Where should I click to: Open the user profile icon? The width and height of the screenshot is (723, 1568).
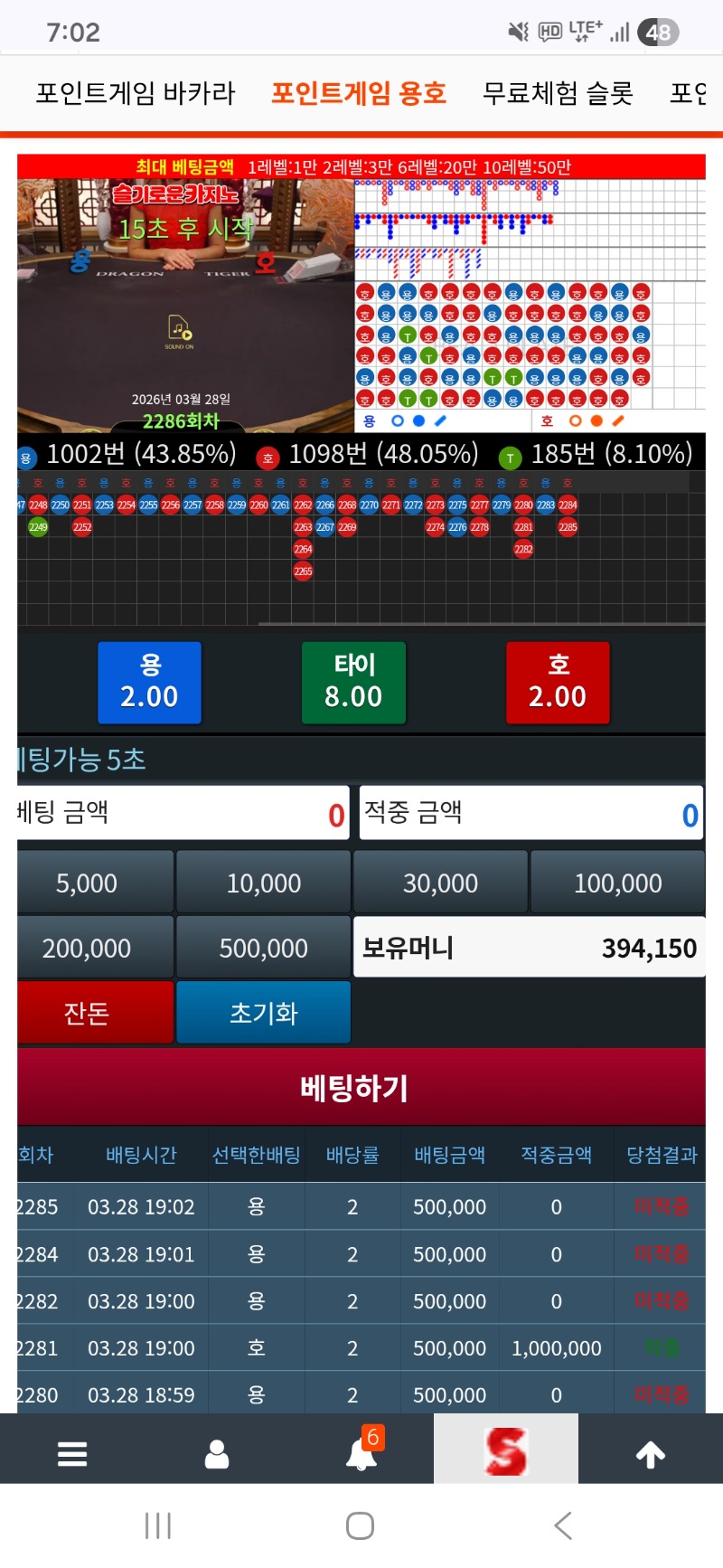217,1454
